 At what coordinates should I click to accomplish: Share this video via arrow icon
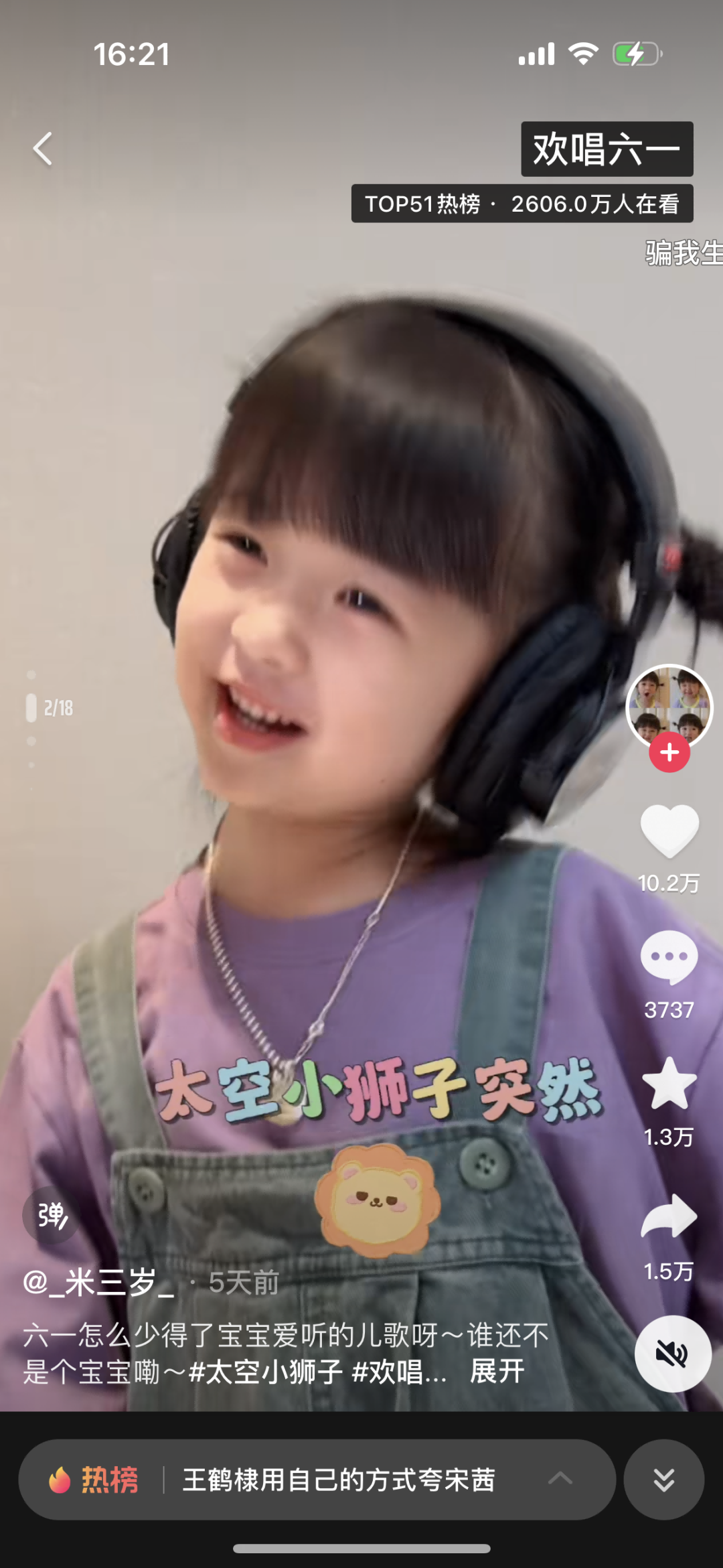[669, 1216]
